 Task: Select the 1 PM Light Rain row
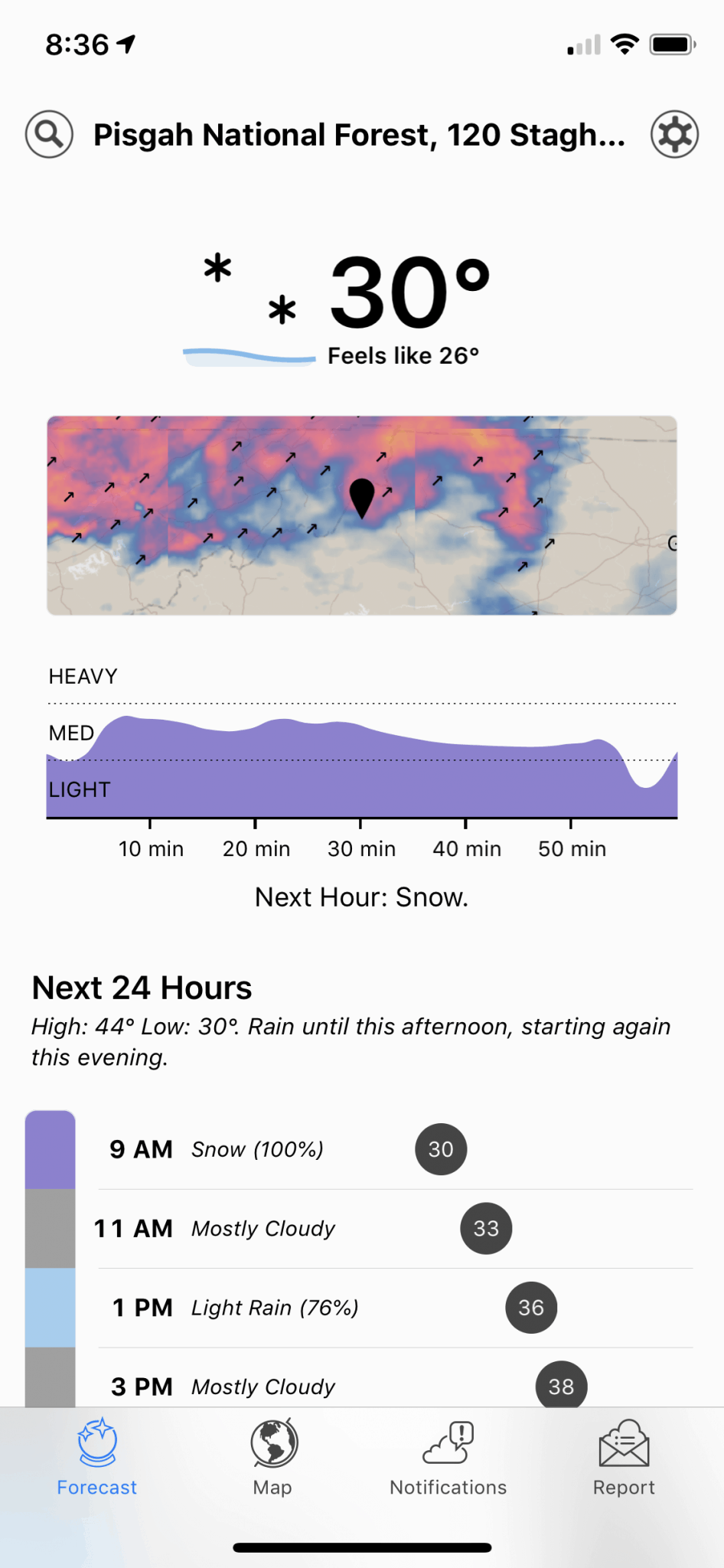point(396,1308)
